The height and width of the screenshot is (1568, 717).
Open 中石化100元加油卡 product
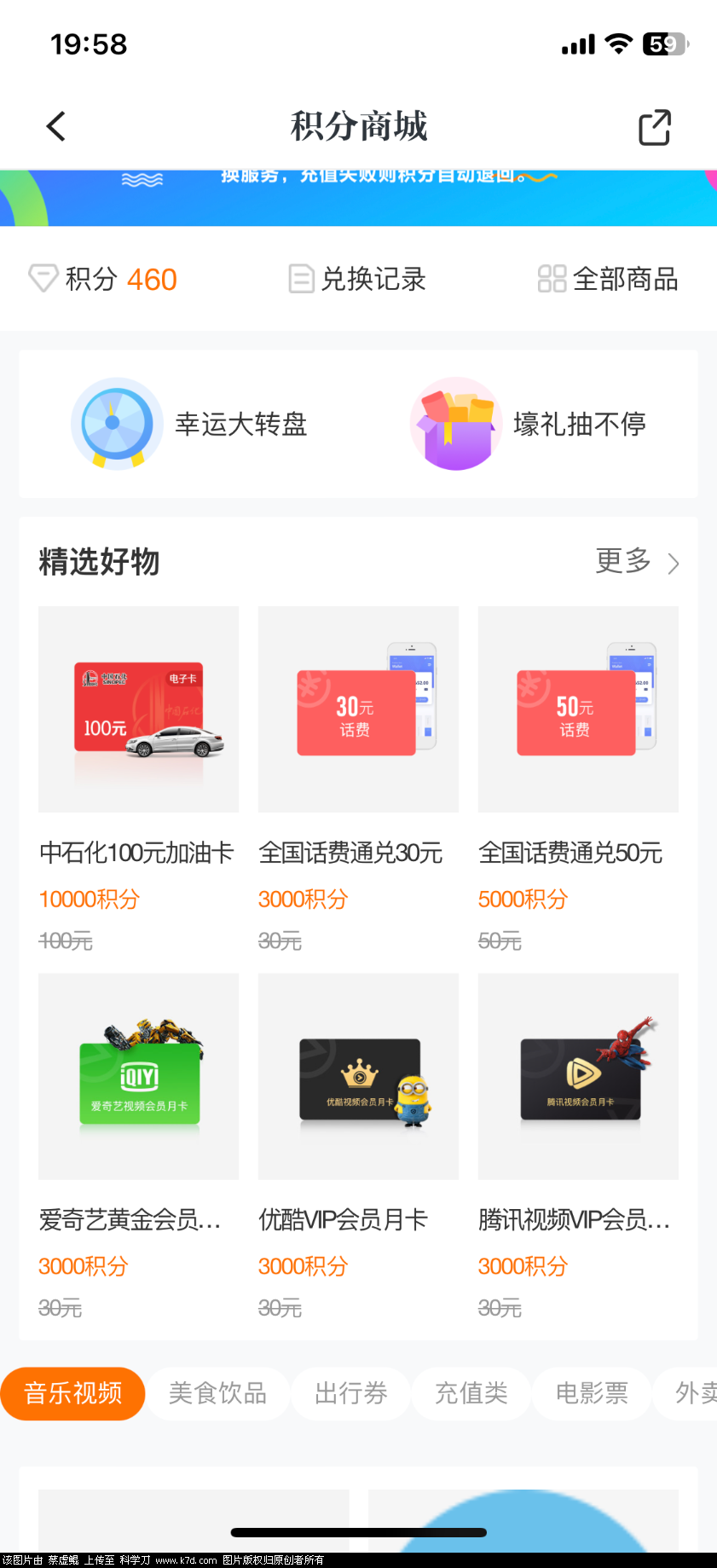coord(138,709)
